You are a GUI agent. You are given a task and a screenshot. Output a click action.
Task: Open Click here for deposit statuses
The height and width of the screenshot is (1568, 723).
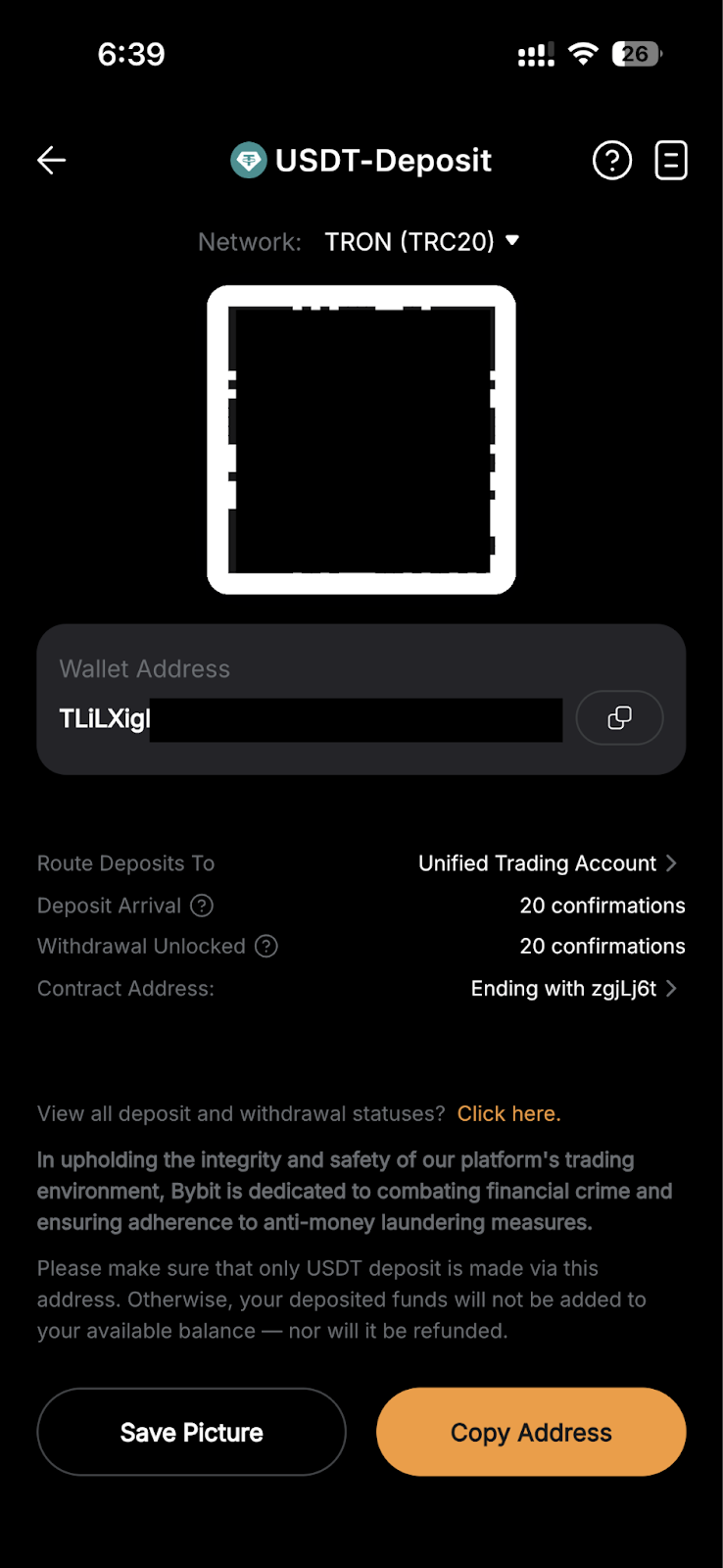click(x=508, y=1113)
